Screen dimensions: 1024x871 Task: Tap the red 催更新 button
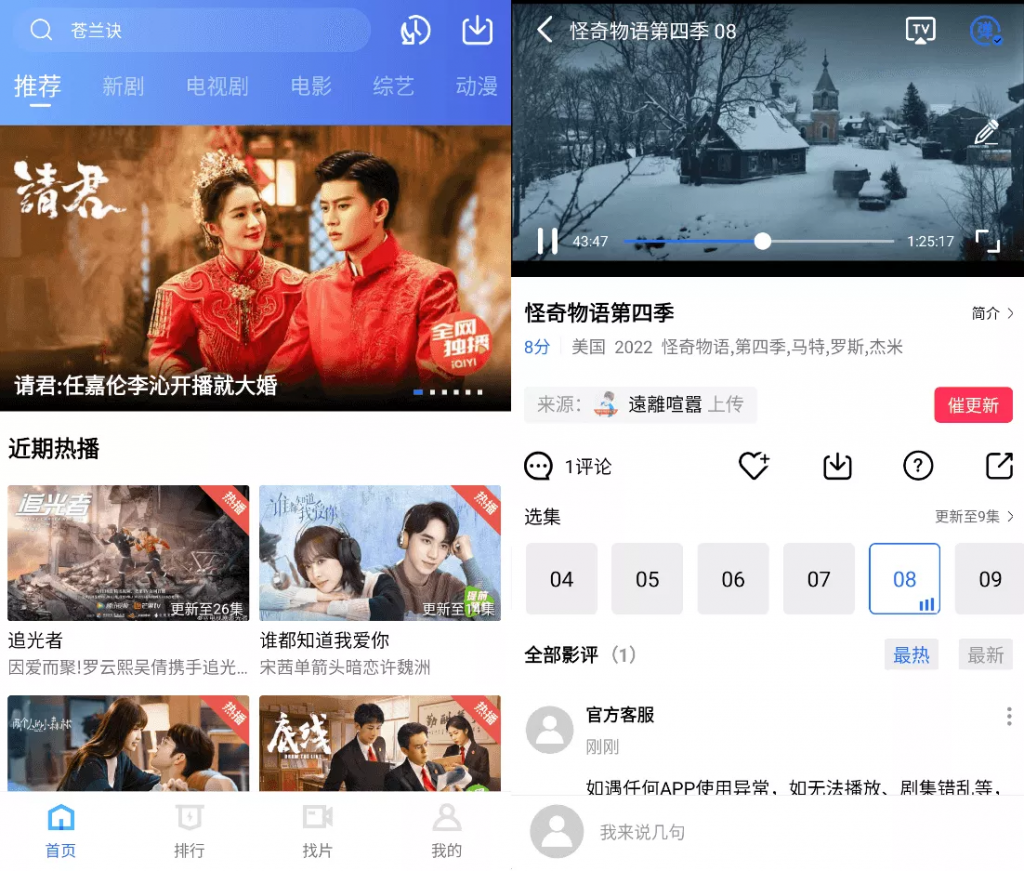coord(973,405)
